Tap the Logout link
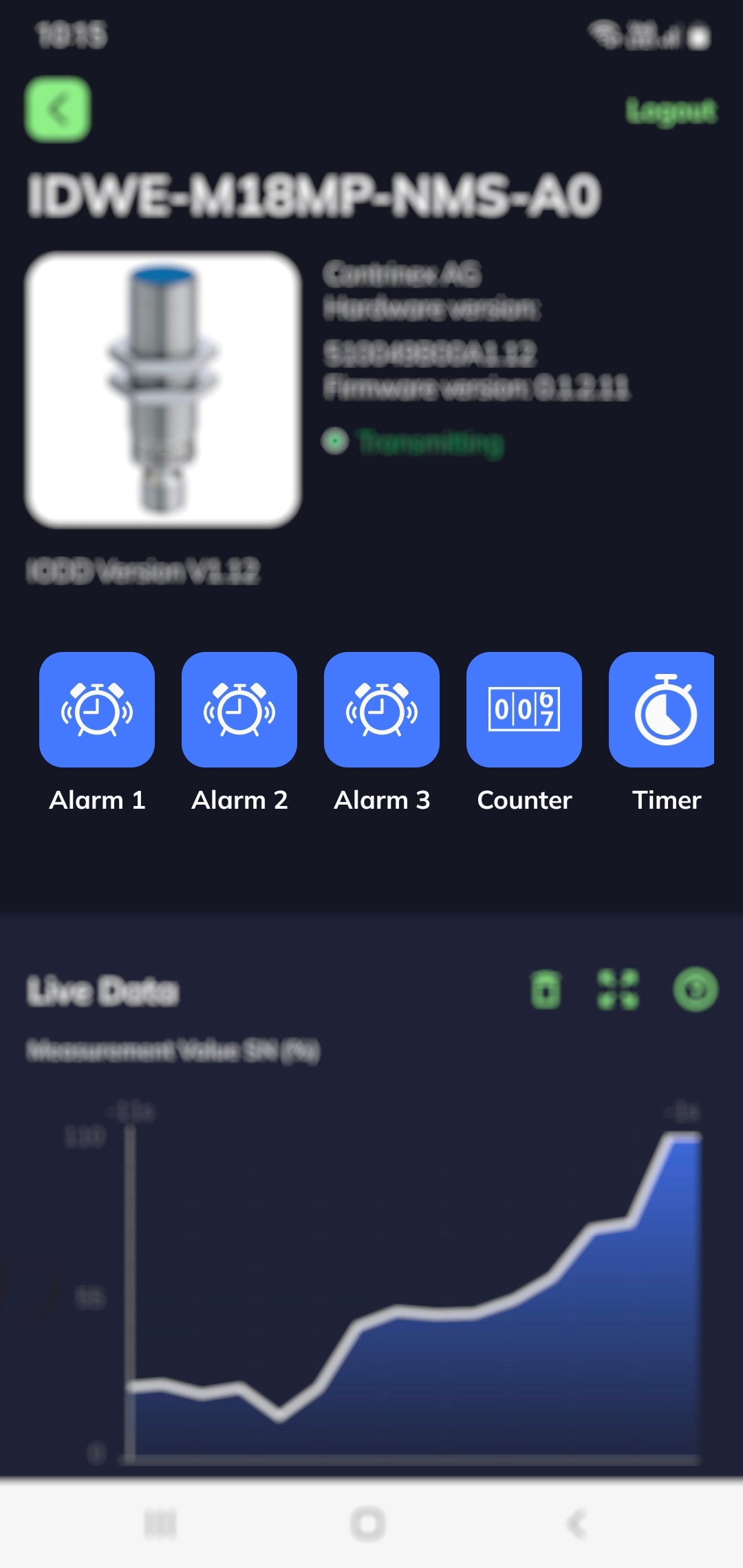This screenshot has height=1568, width=743. coord(671,111)
